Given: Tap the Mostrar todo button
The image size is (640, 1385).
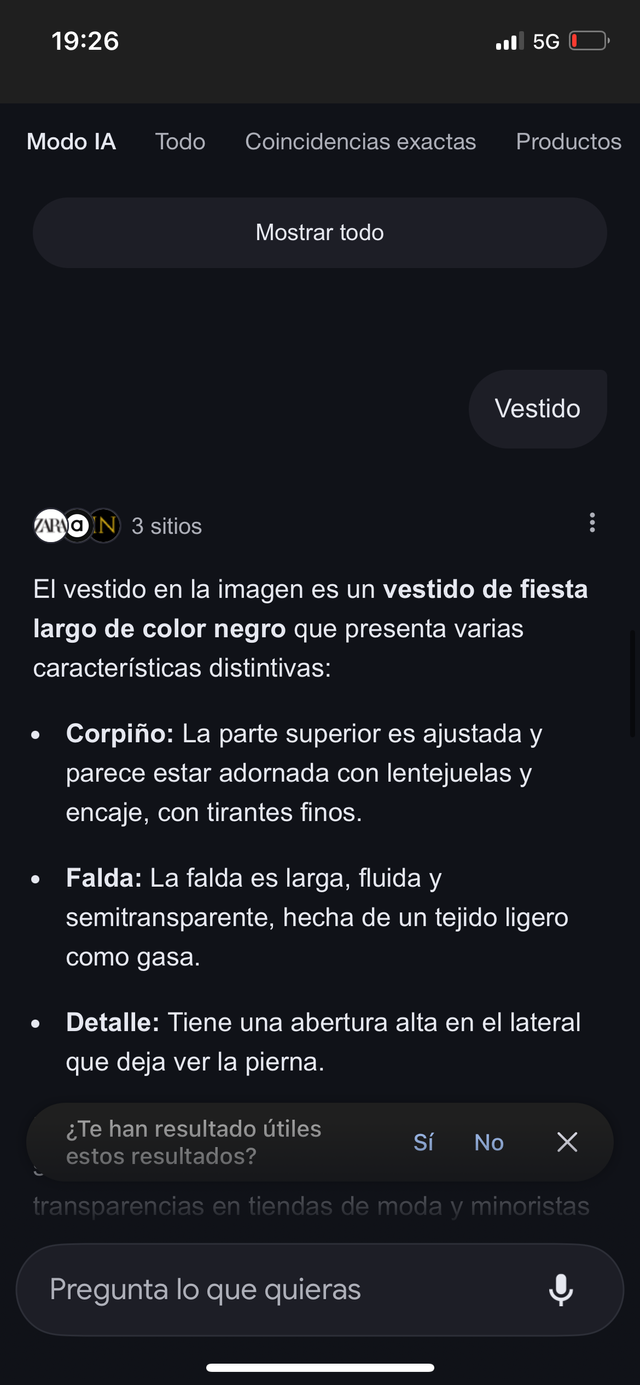Looking at the screenshot, I should (320, 233).
